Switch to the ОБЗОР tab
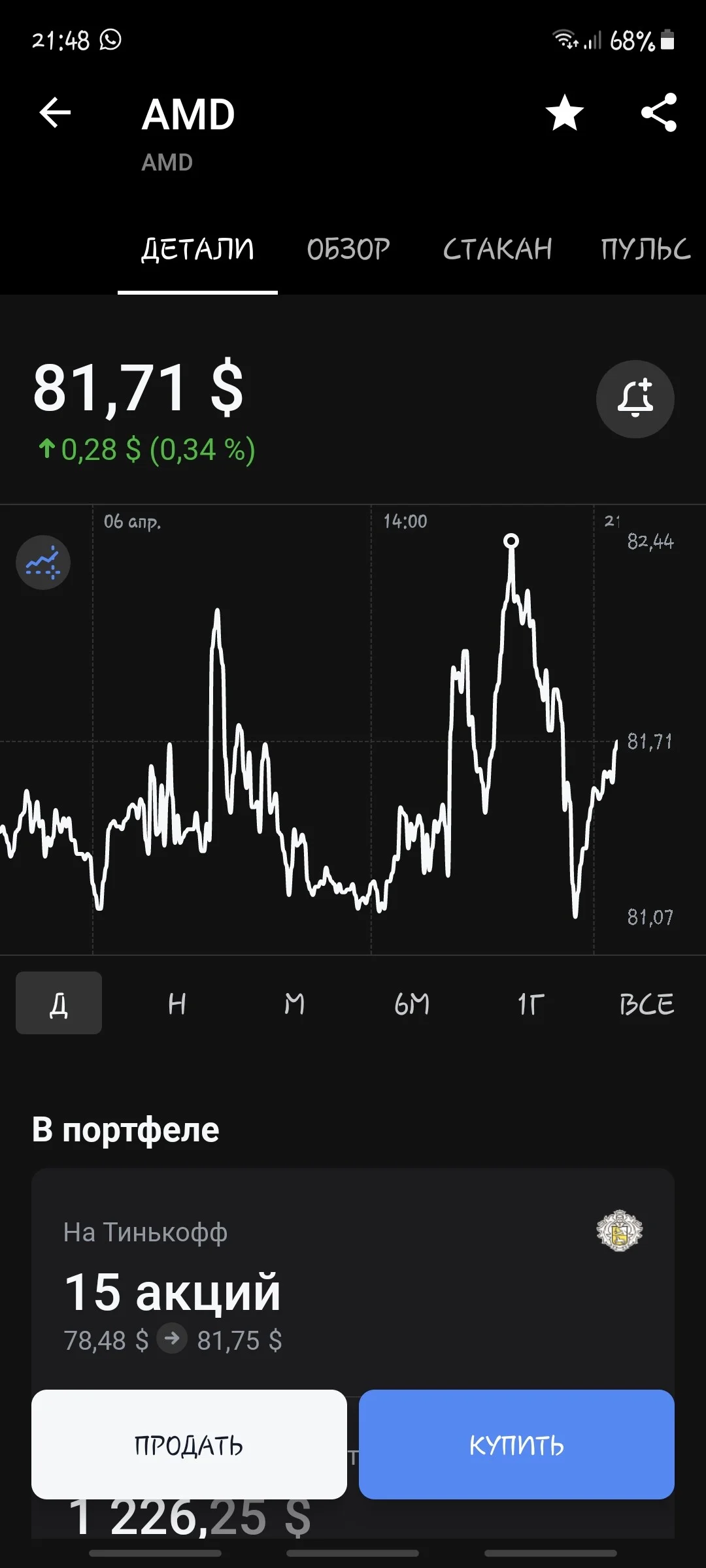The height and width of the screenshot is (1568, 706). 348,249
